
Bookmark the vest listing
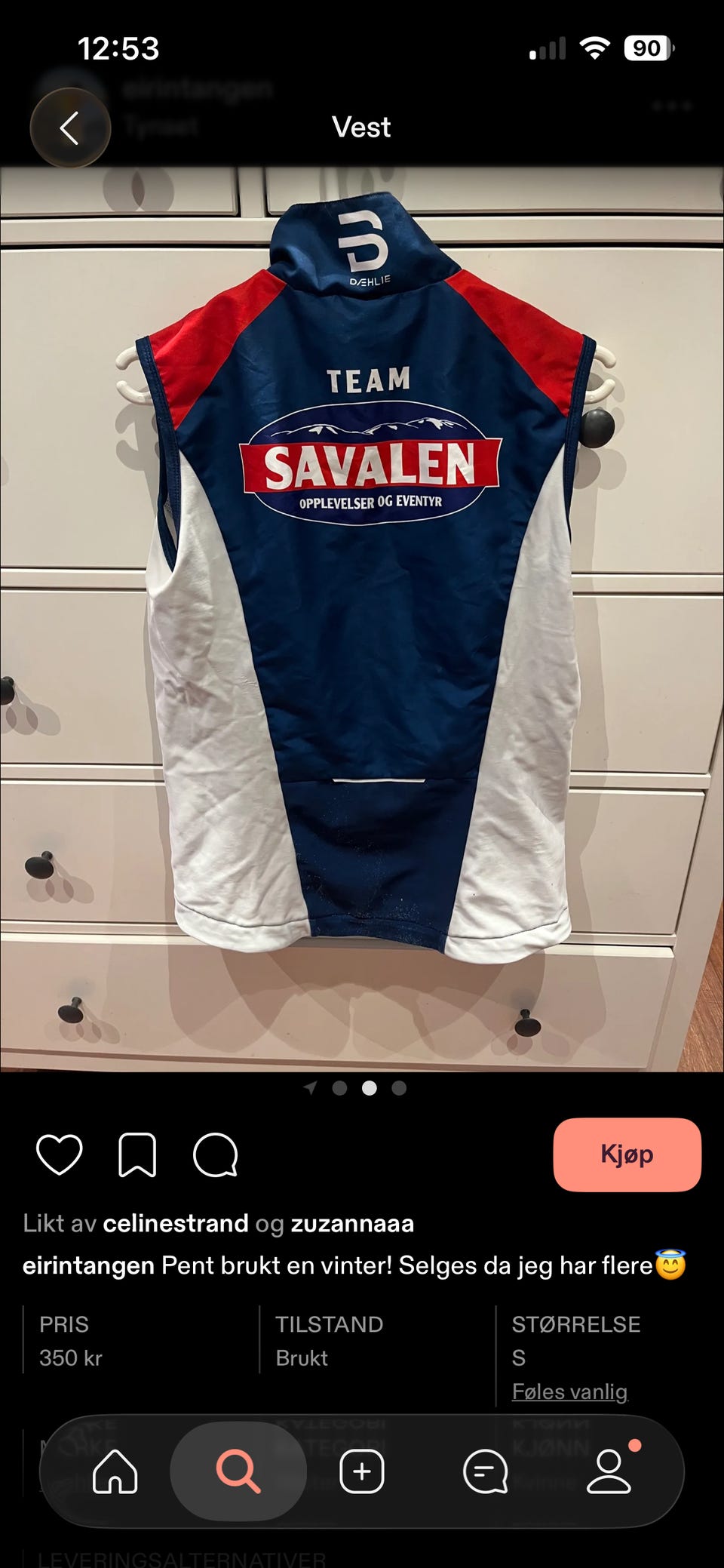click(137, 1155)
